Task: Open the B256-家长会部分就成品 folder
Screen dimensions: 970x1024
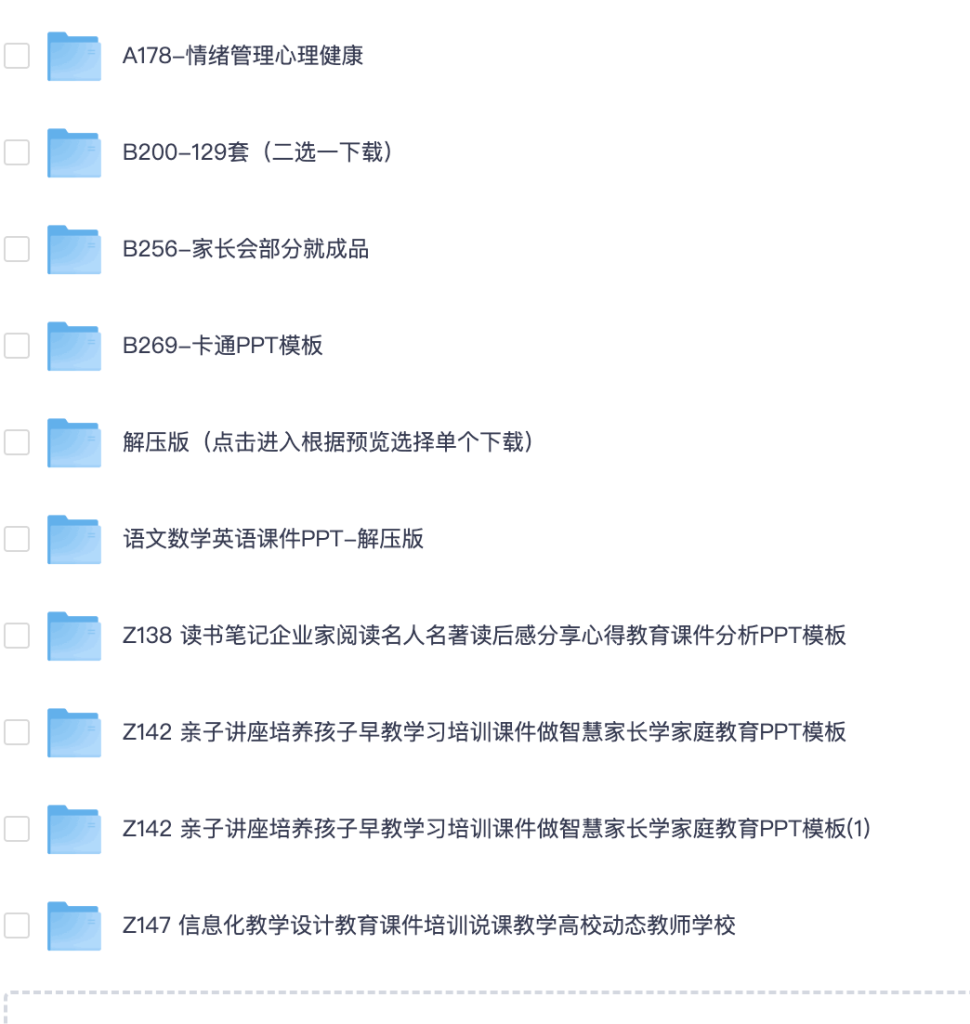Action: click(246, 249)
